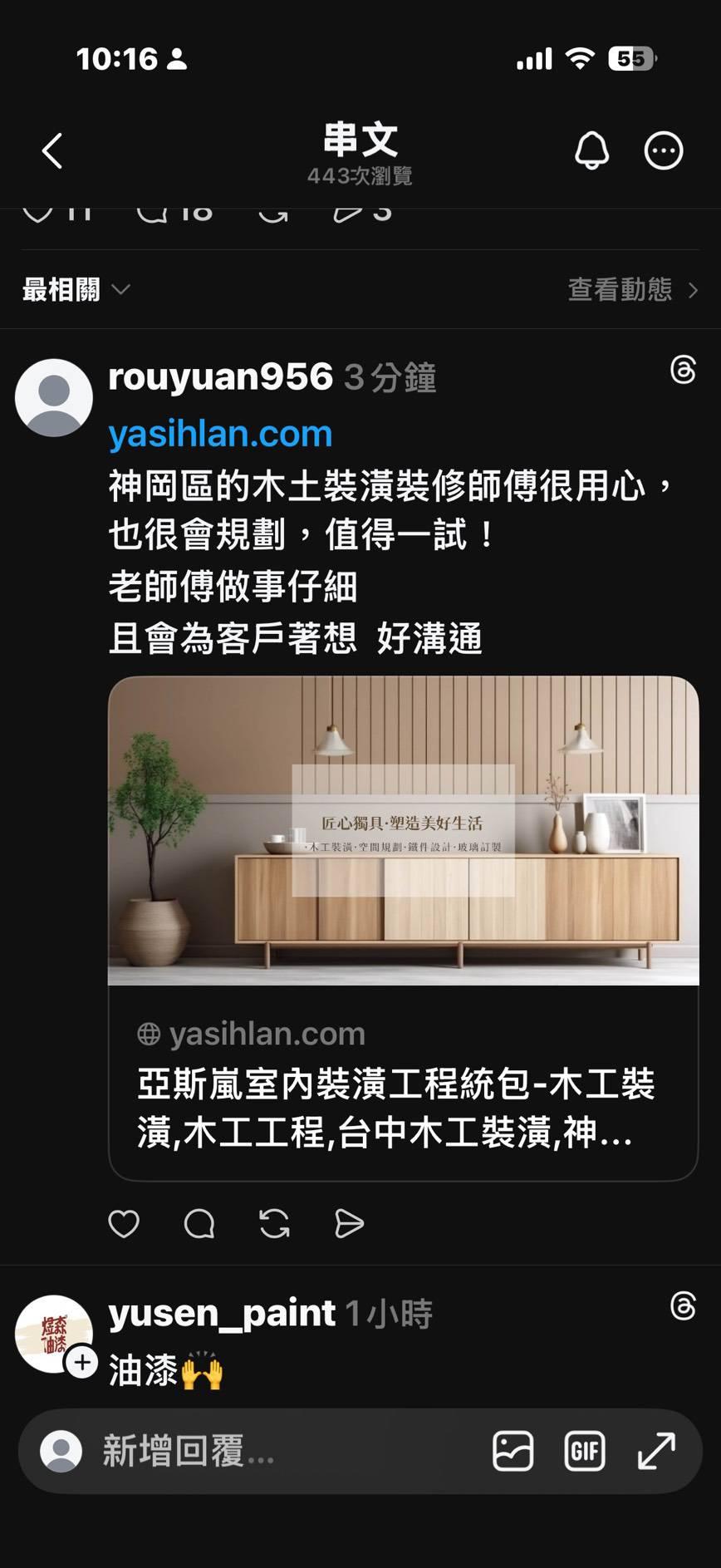
Task: Like rouyuan956's reply
Action: point(124,1224)
